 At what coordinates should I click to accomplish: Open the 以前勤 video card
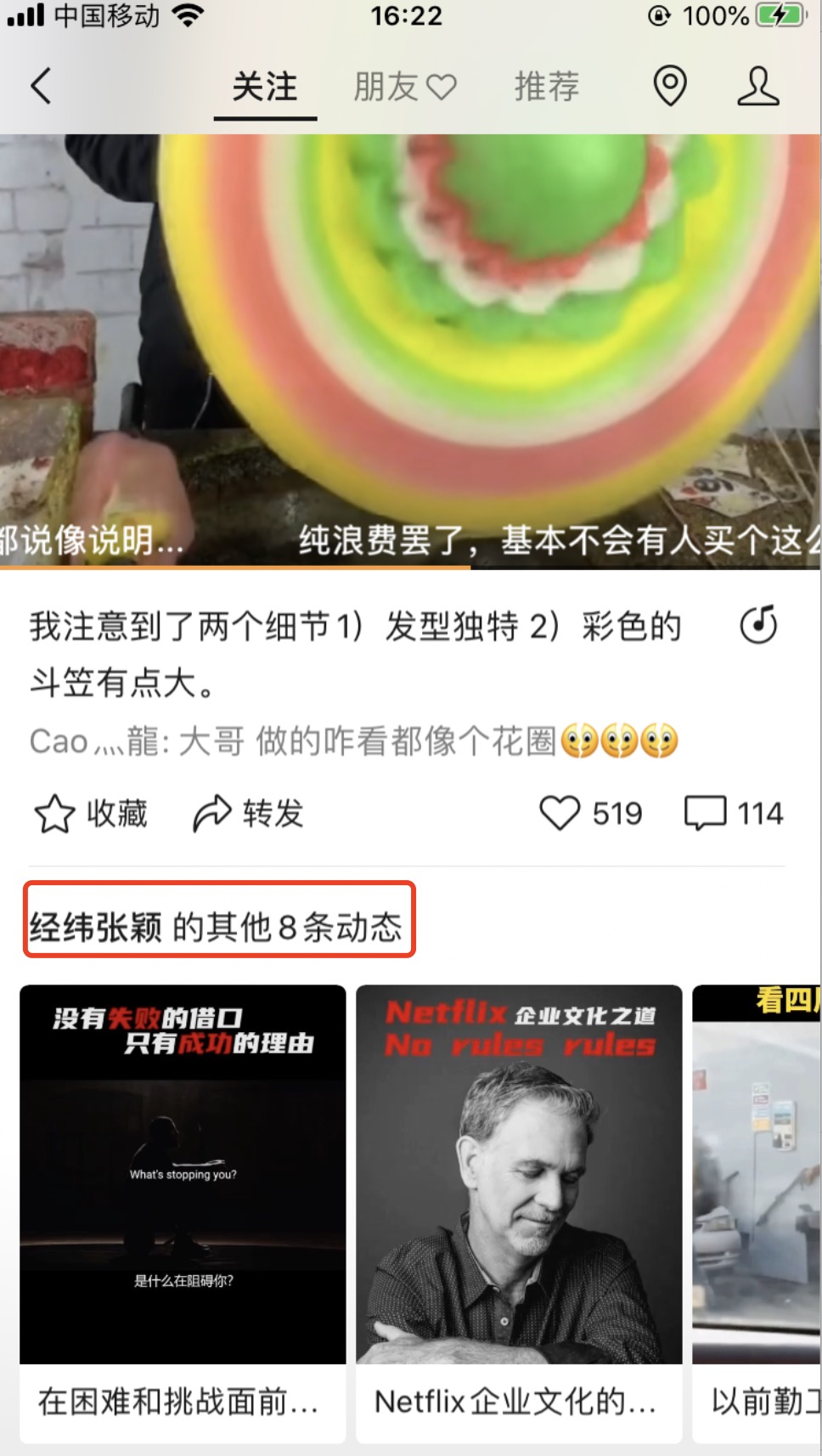click(757, 1213)
